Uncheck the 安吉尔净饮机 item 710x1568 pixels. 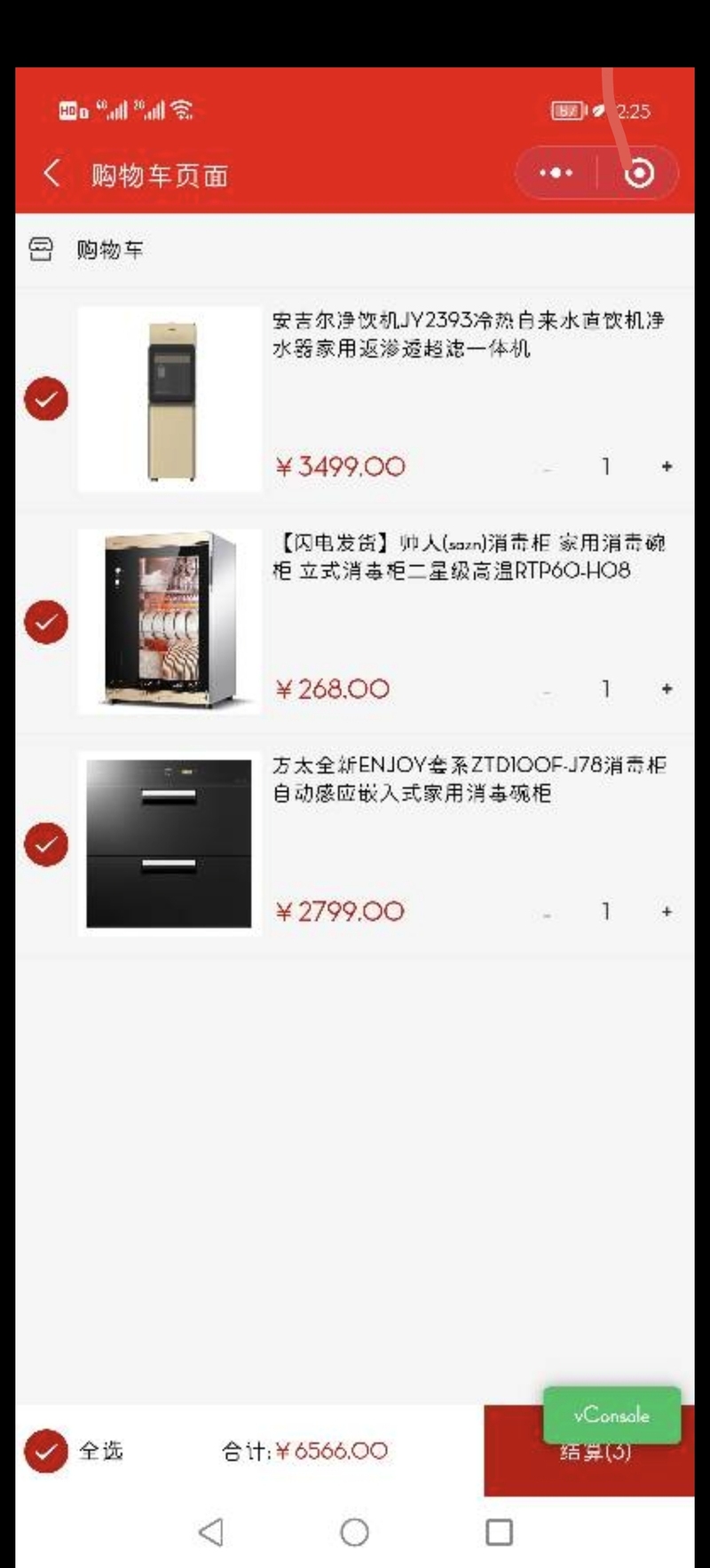[x=46, y=399]
